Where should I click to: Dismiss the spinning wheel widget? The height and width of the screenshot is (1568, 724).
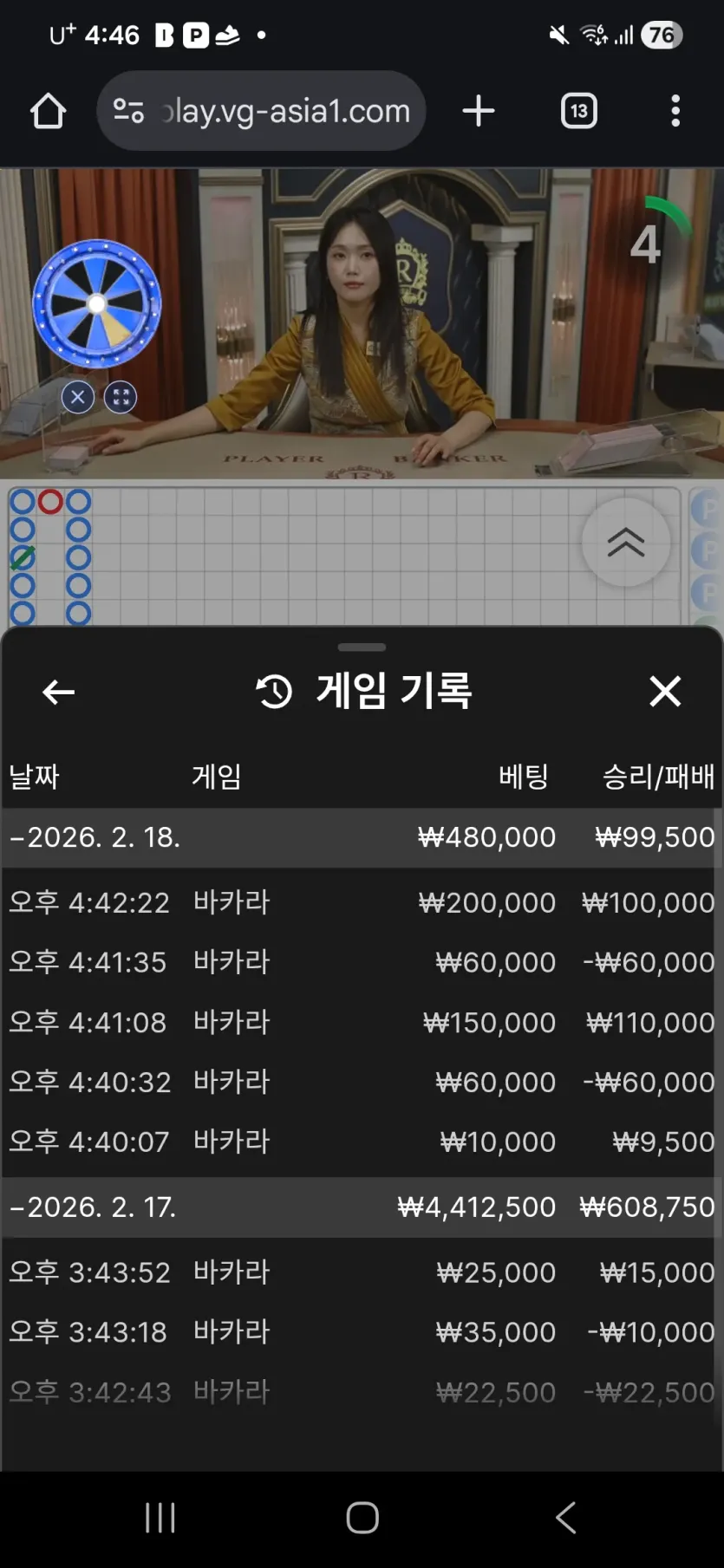[x=78, y=397]
